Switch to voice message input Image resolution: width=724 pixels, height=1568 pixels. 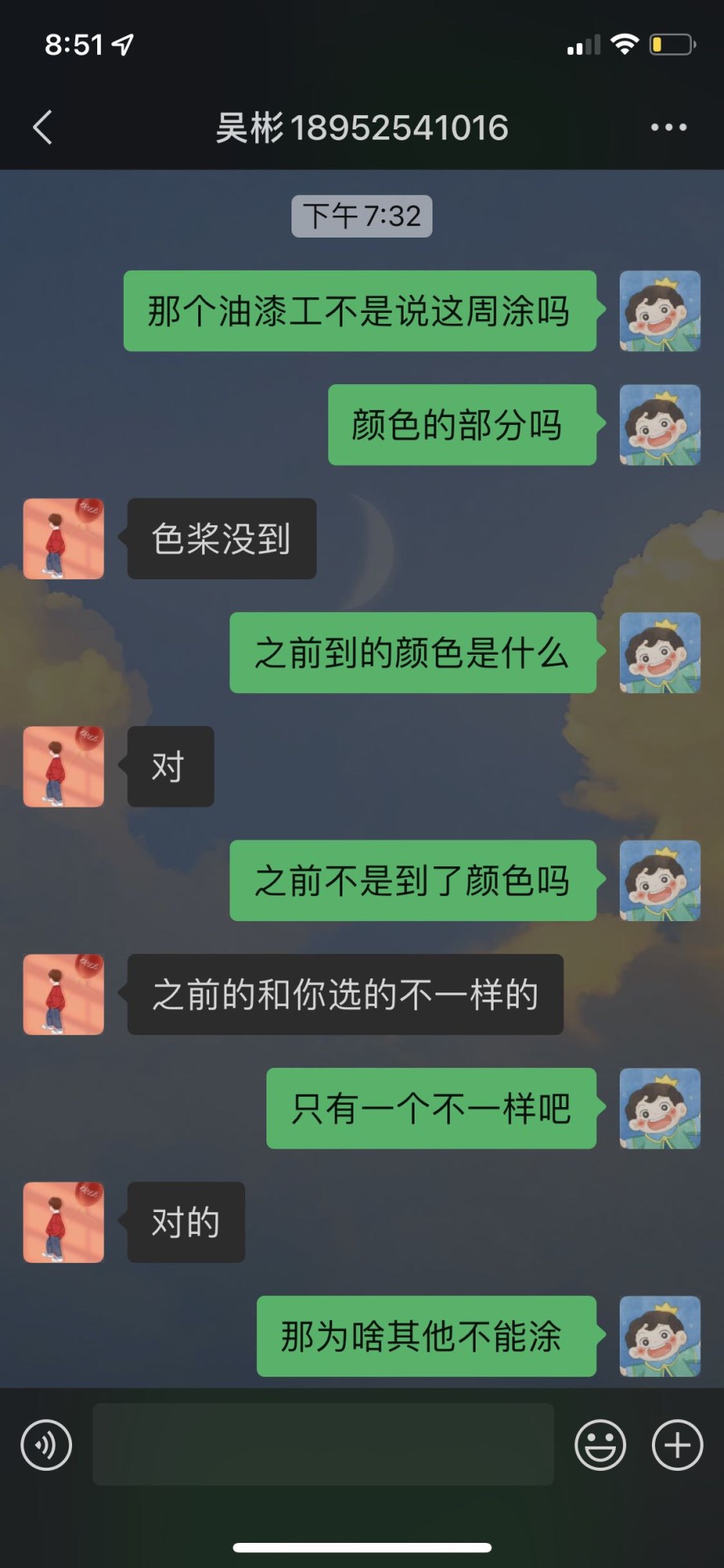[x=46, y=1444]
